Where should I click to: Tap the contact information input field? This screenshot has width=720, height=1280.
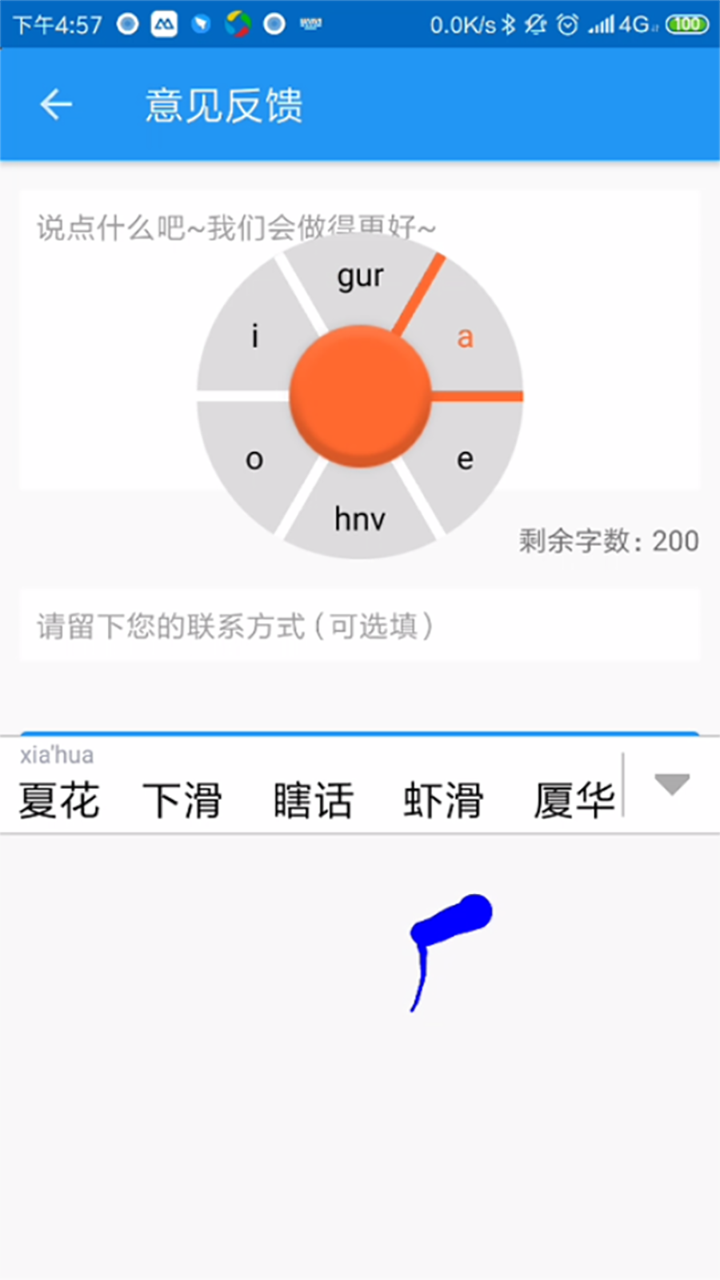pyautogui.click(x=240, y=628)
